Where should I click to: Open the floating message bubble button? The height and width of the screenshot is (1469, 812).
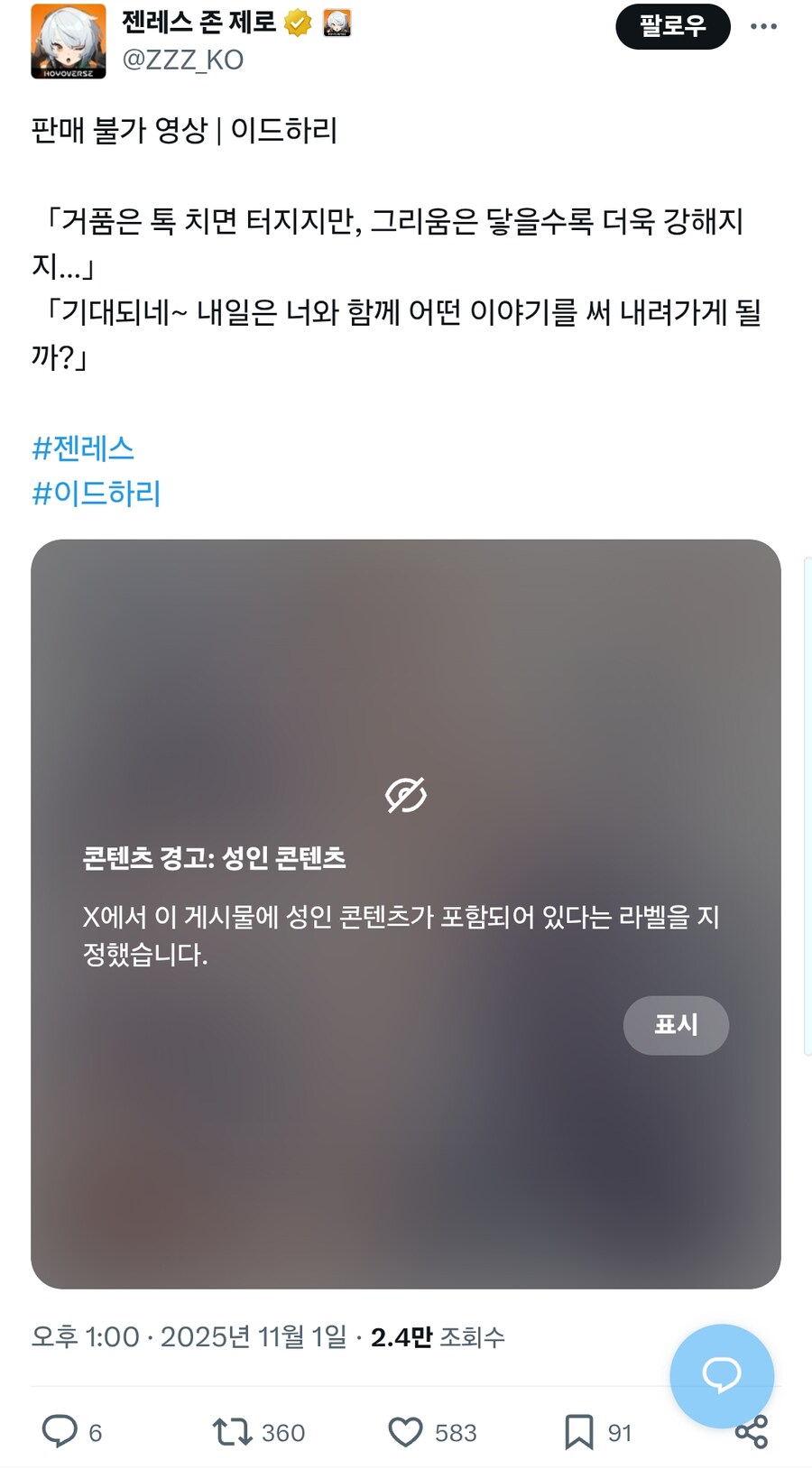pyautogui.click(x=721, y=1375)
